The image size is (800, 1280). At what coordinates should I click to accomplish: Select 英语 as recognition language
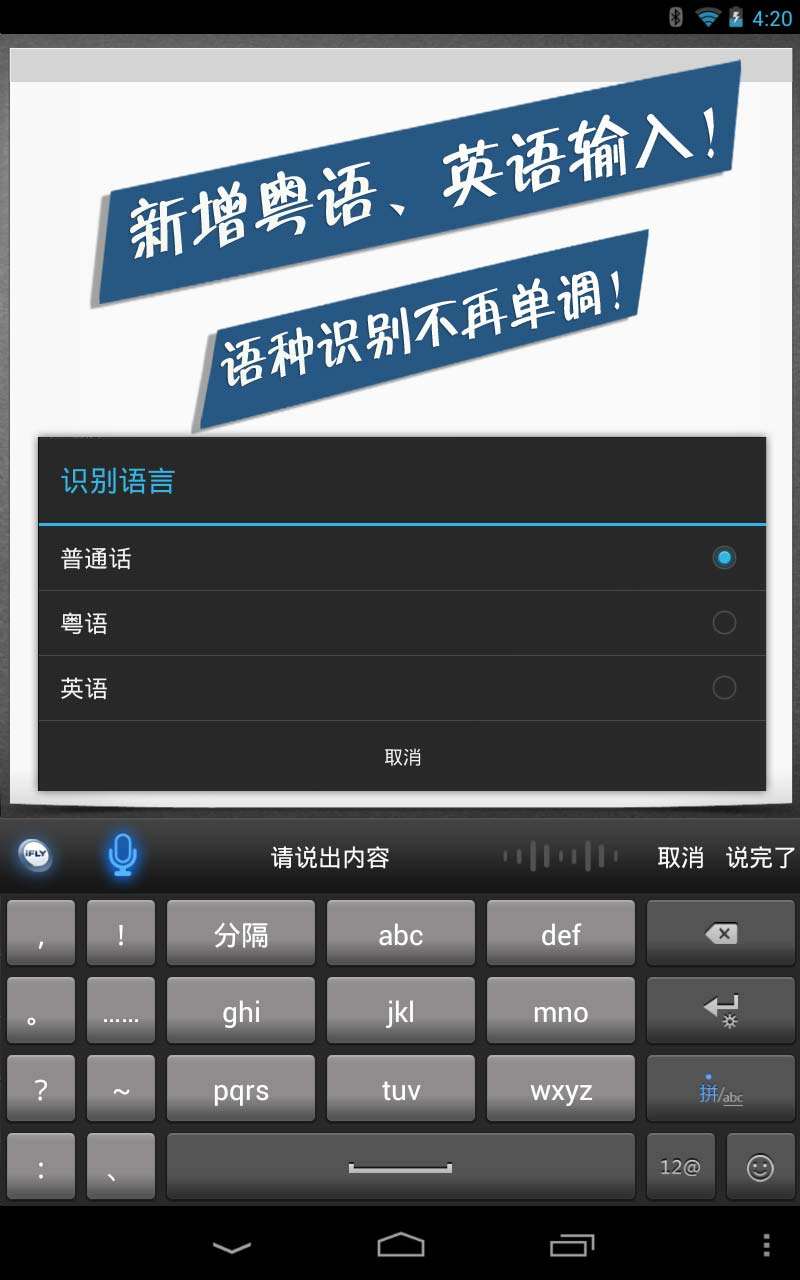pyautogui.click(x=400, y=688)
